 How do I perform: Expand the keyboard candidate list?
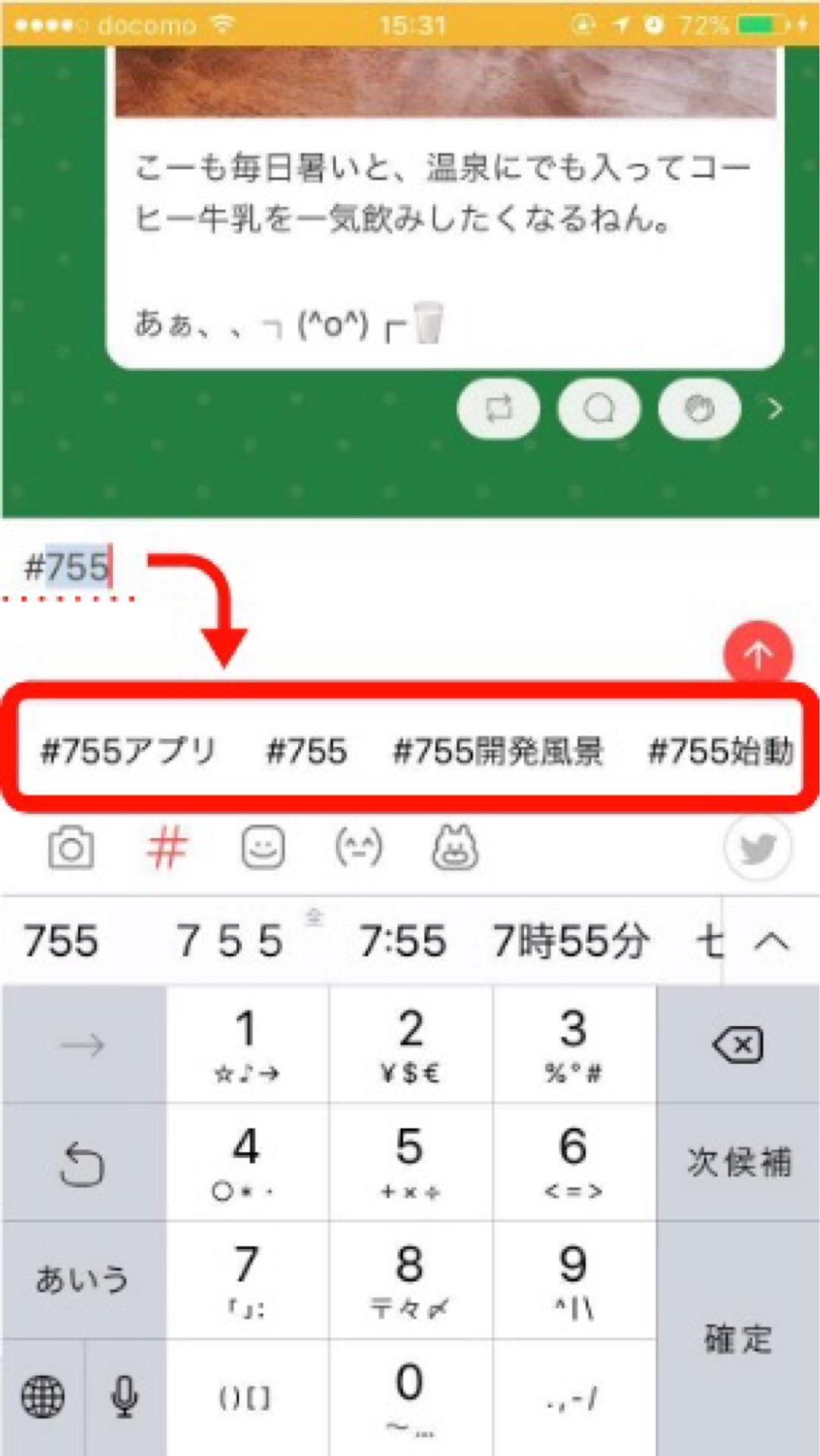[x=771, y=942]
